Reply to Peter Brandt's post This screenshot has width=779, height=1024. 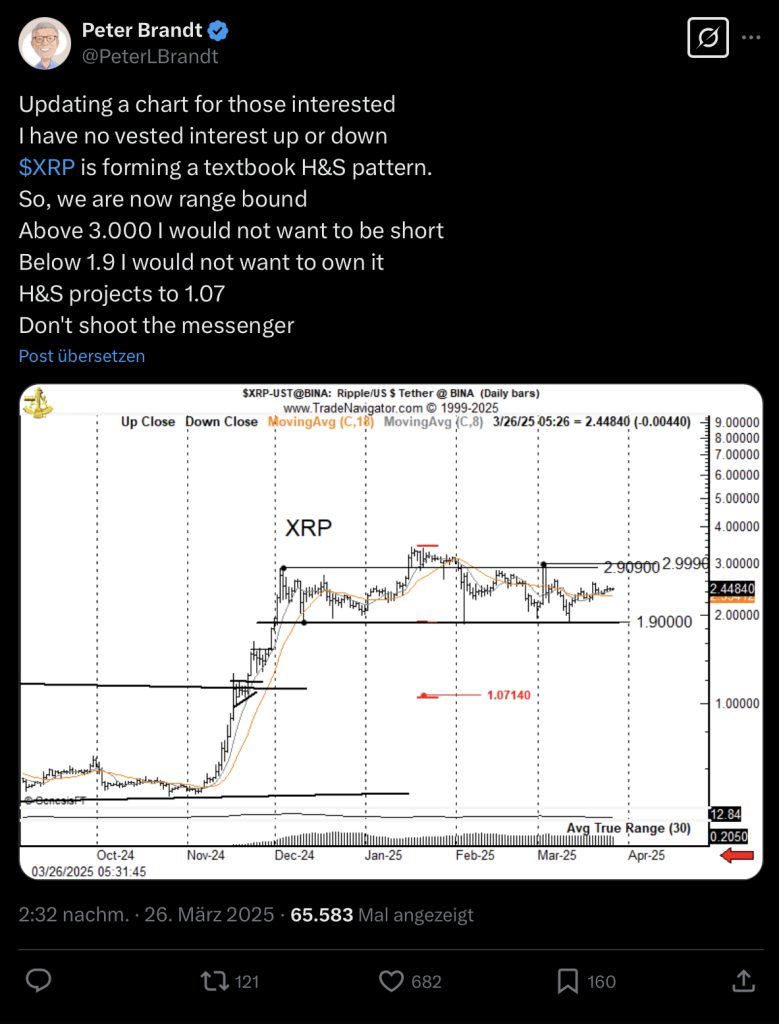point(38,981)
